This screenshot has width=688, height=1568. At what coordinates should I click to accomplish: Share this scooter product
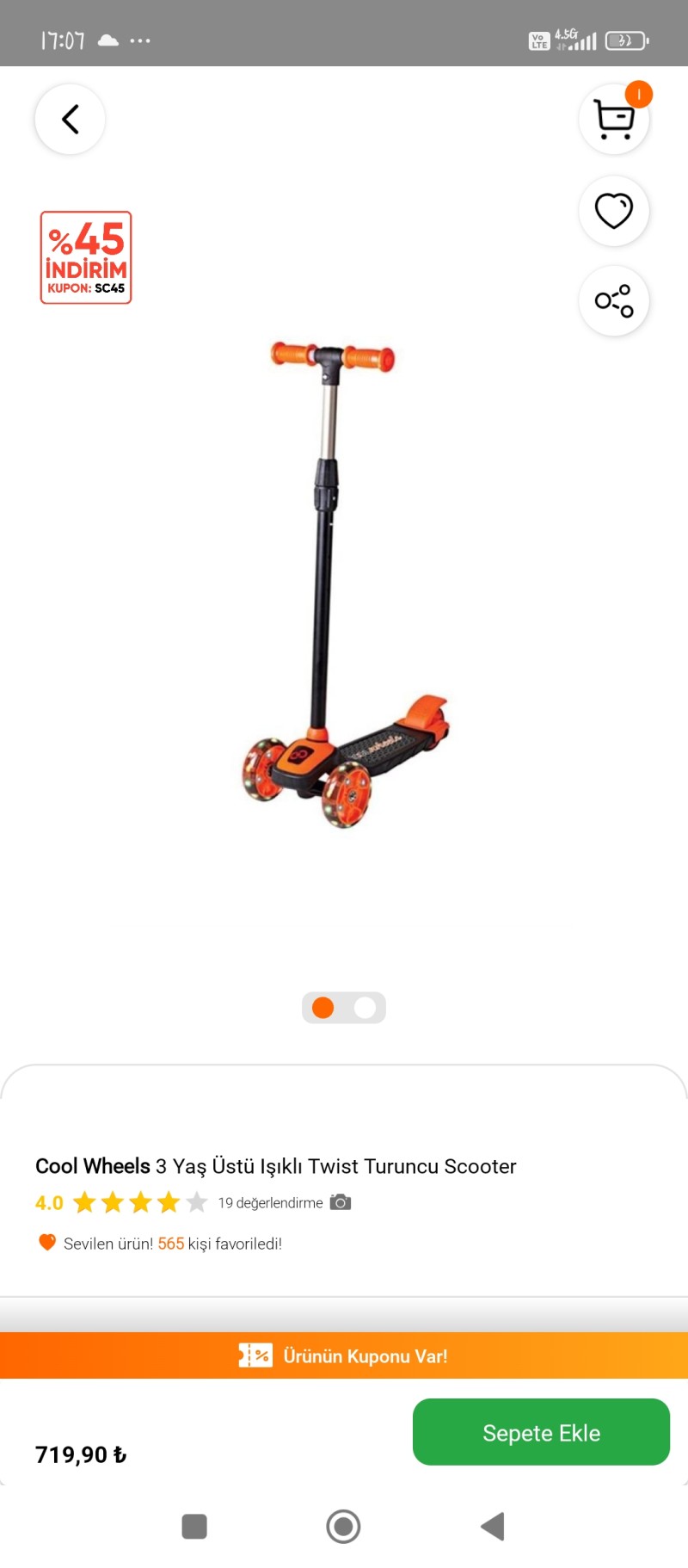pos(614,300)
